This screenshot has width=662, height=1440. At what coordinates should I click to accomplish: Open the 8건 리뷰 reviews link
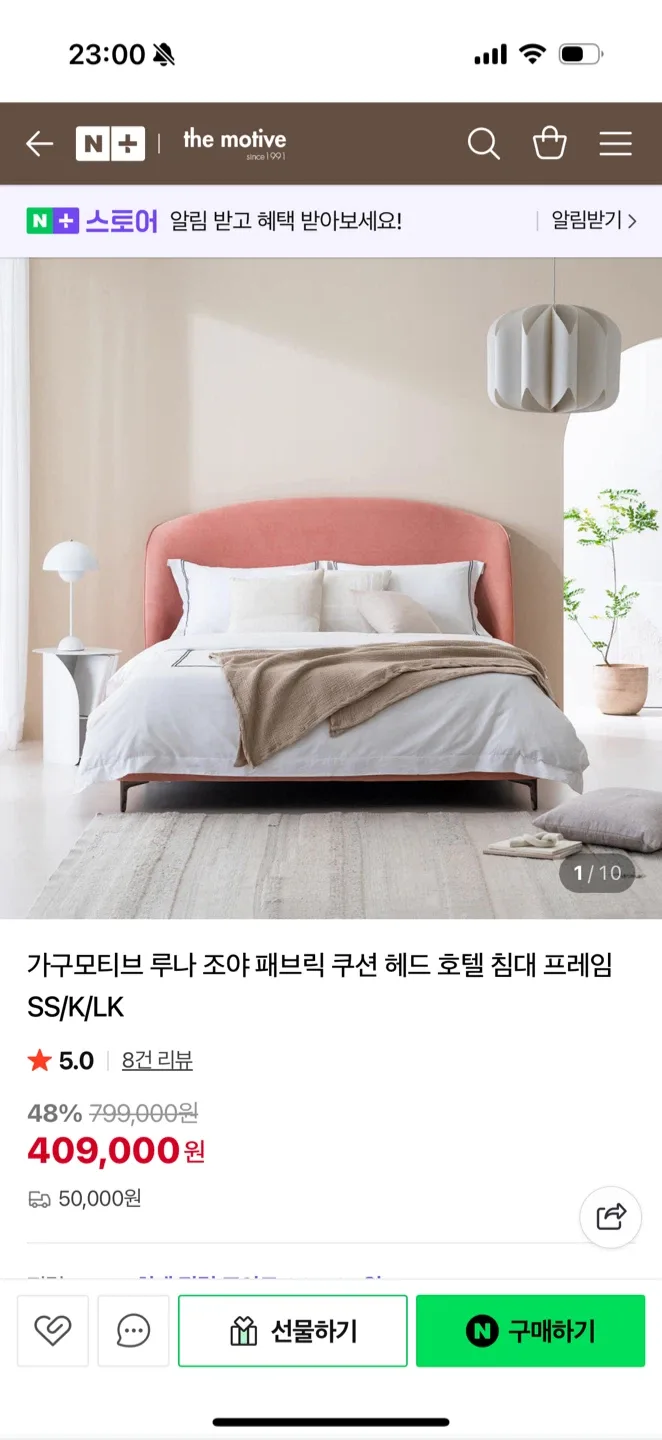point(157,1061)
